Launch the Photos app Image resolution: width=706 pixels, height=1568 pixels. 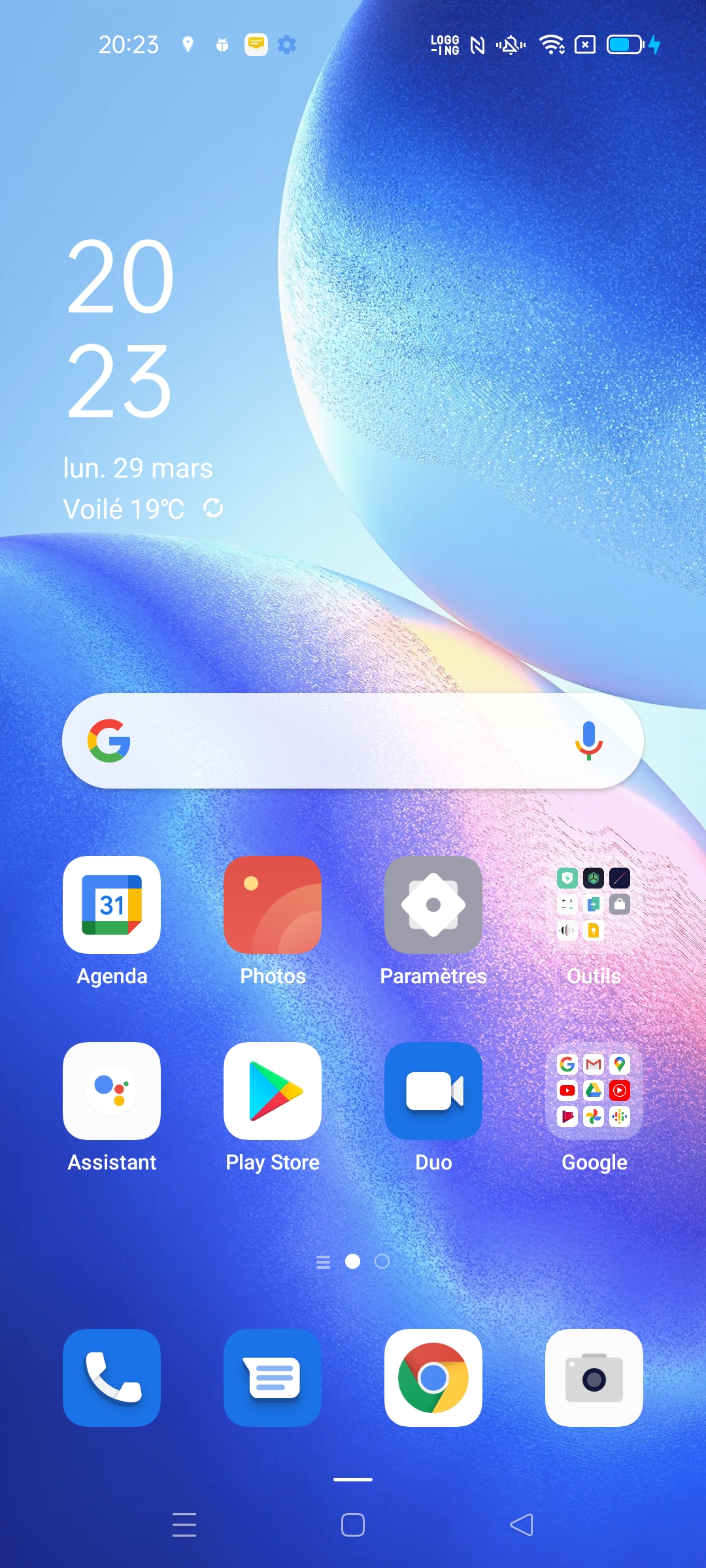pos(273,905)
